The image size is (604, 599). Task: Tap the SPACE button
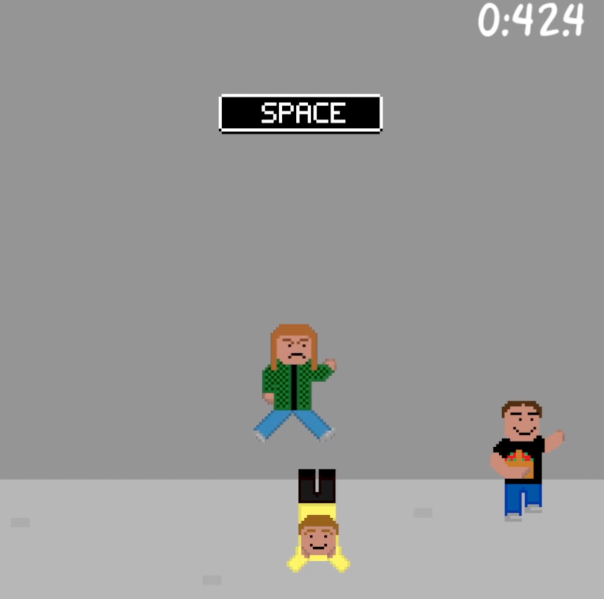[x=301, y=113]
